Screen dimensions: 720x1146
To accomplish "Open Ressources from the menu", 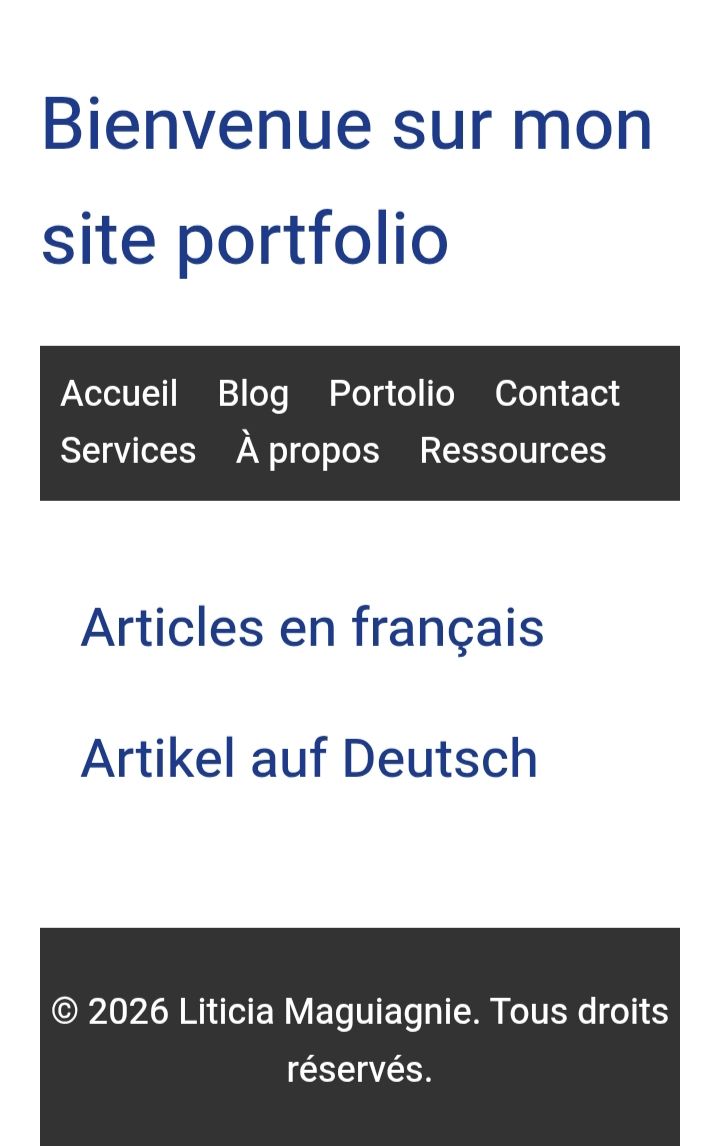I will click(x=513, y=451).
